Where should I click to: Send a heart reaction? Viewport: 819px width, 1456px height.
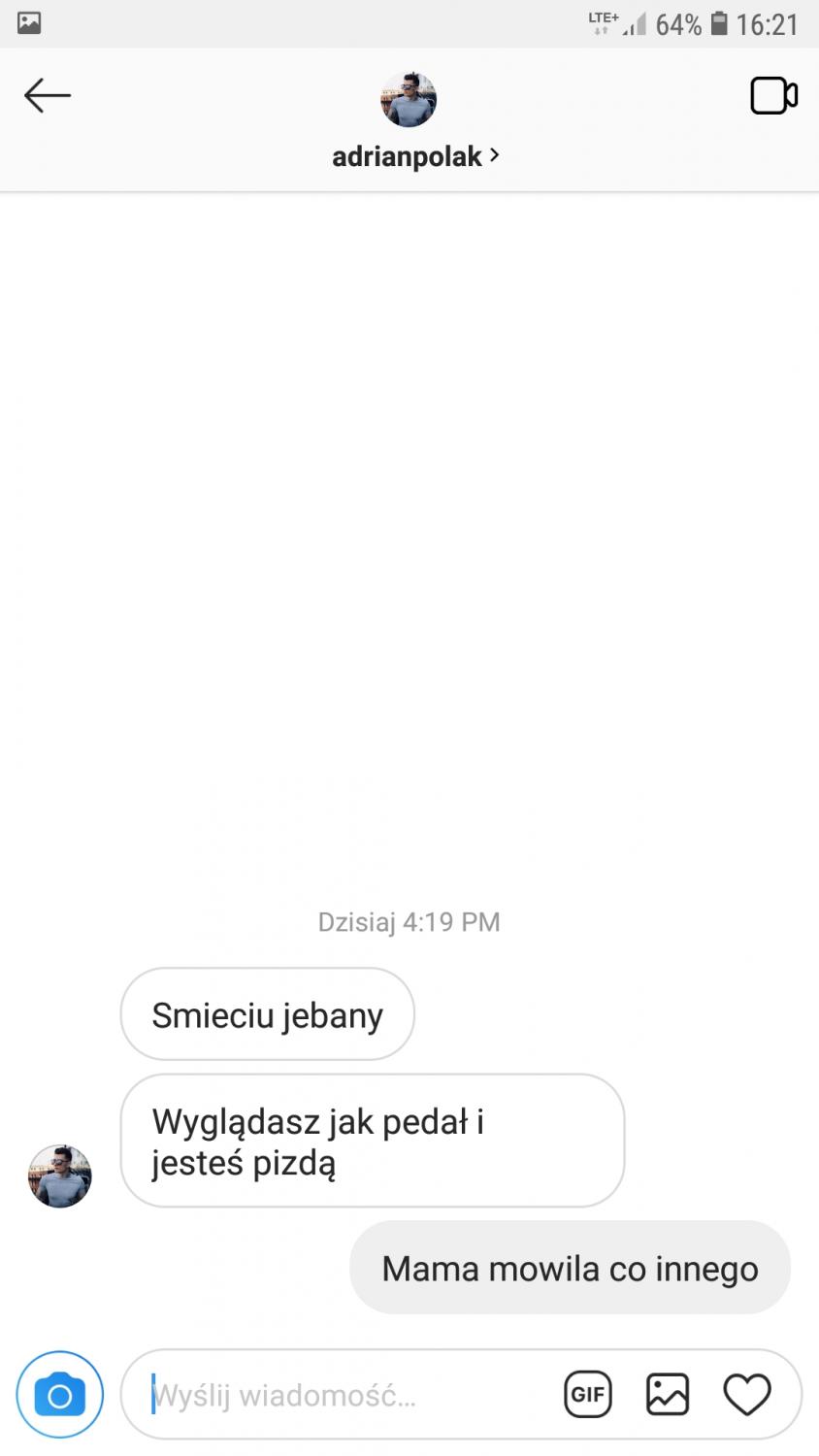coord(747,1395)
